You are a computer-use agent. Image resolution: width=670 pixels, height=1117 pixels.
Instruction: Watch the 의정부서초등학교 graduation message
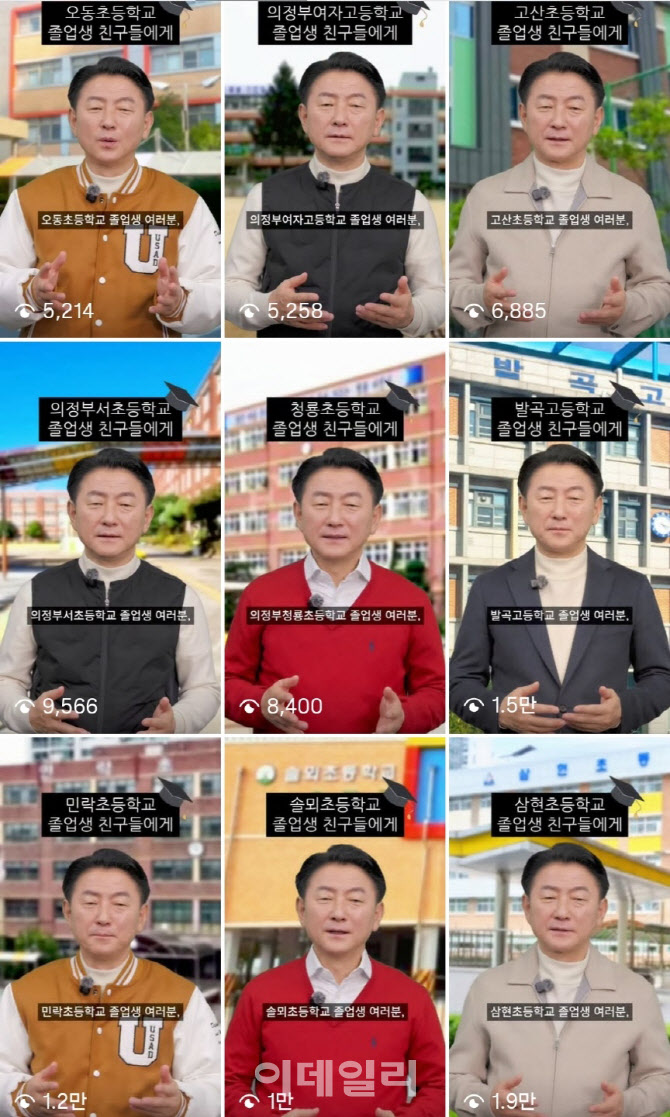[110, 540]
